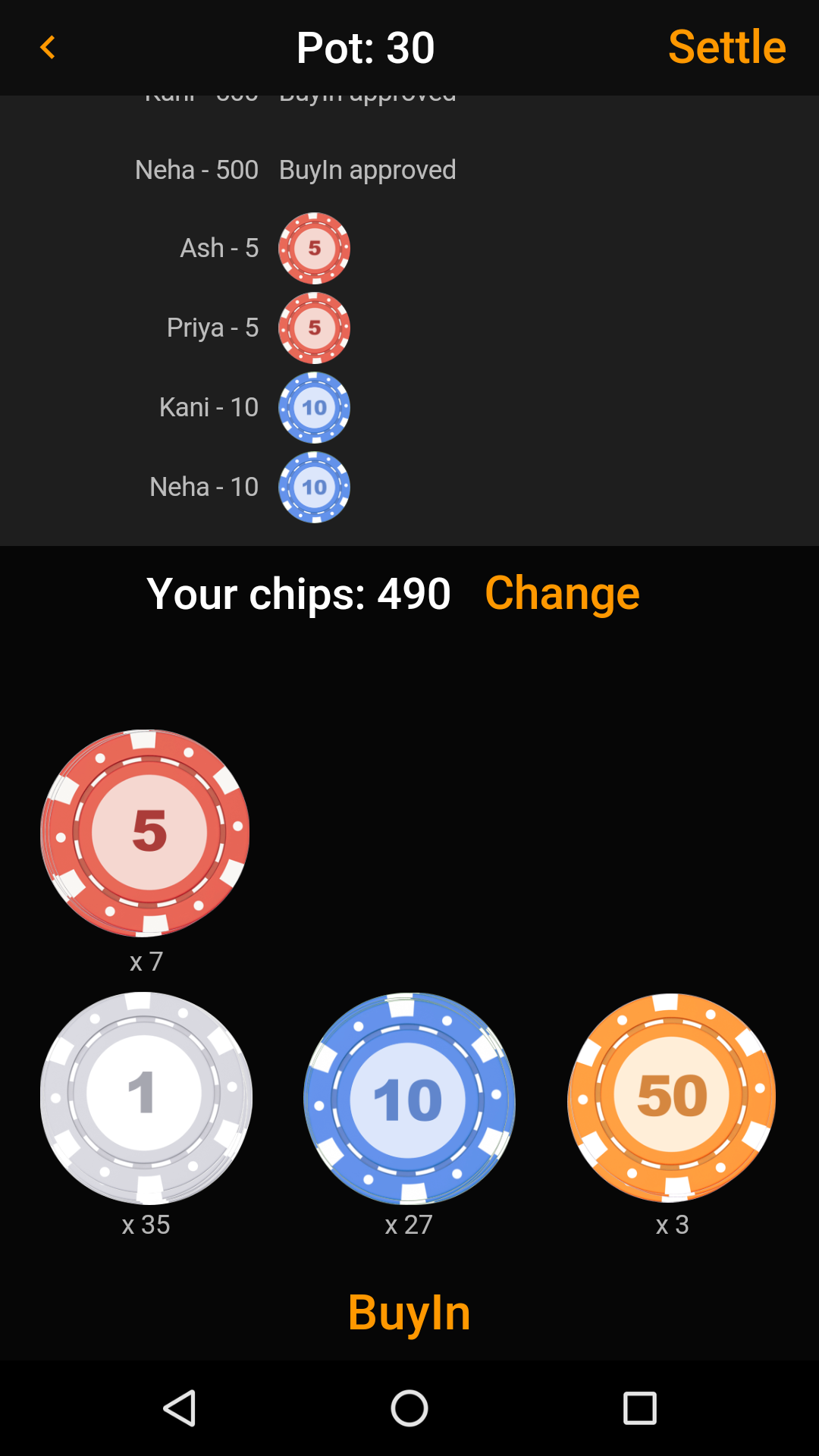Bet a white 1 chip
Image resolution: width=819 pixels, height=1456 pixels.
coord(146,1097)
